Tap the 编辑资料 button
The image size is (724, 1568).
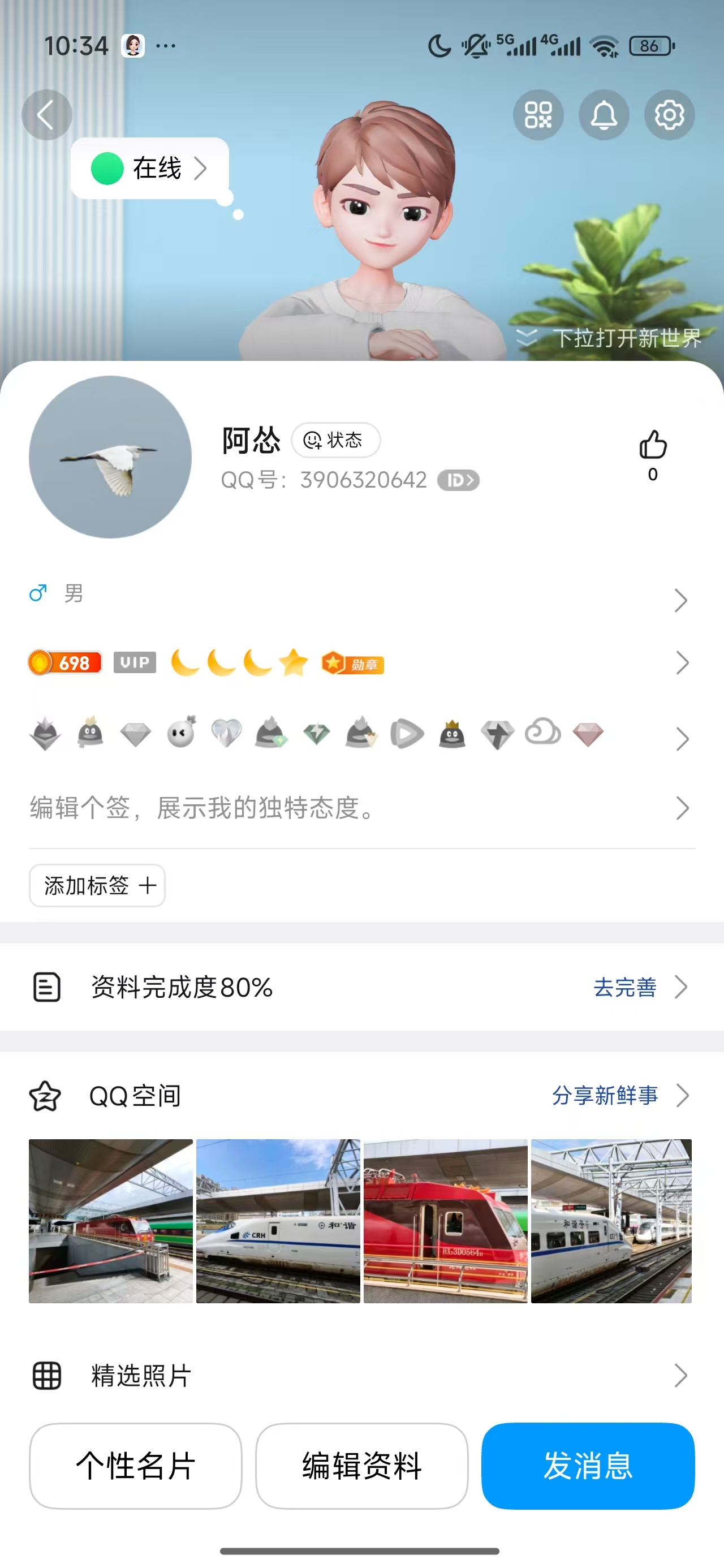(x=361, y=1465)
